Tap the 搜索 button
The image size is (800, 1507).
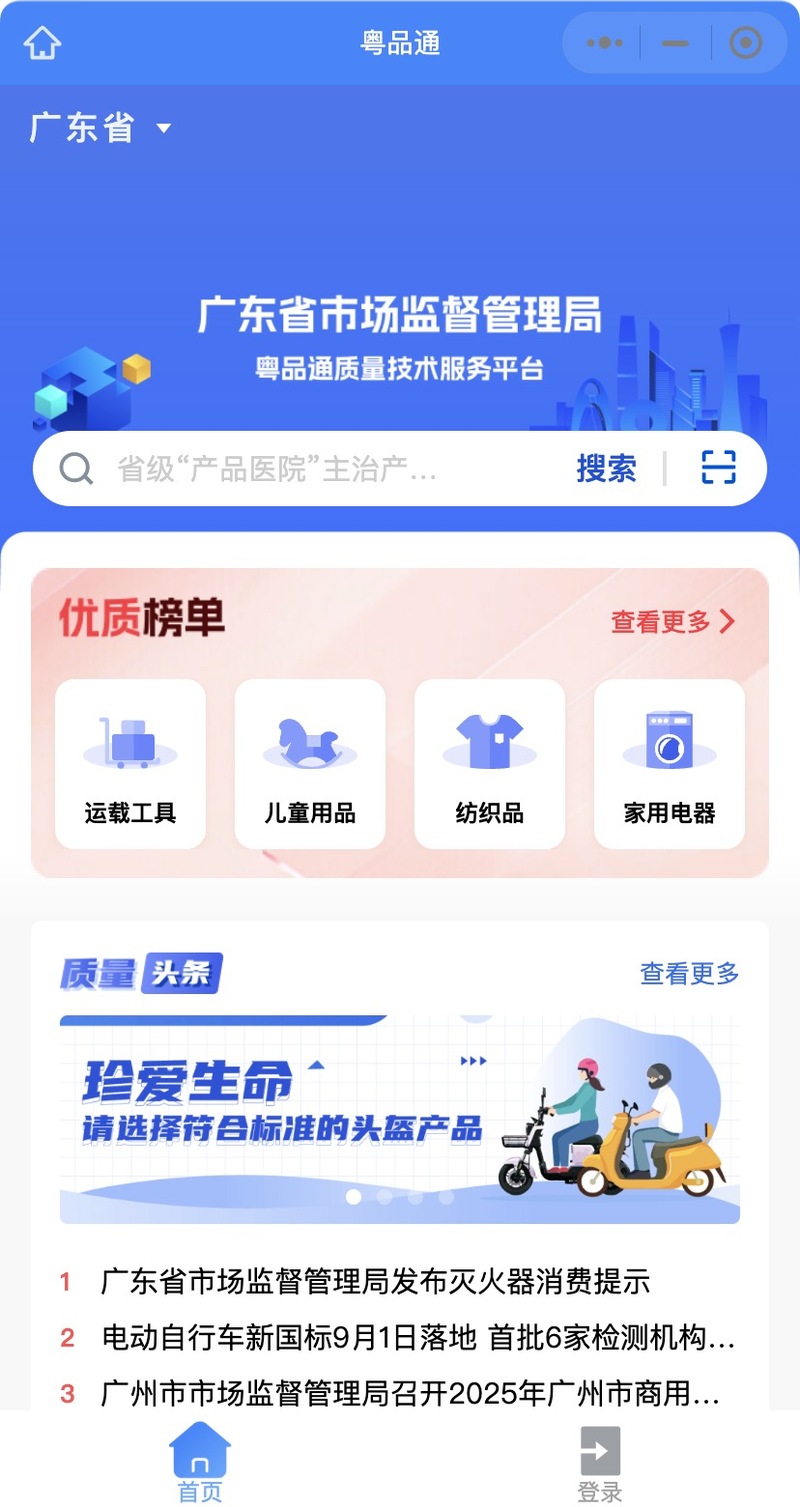pos(606,468)
